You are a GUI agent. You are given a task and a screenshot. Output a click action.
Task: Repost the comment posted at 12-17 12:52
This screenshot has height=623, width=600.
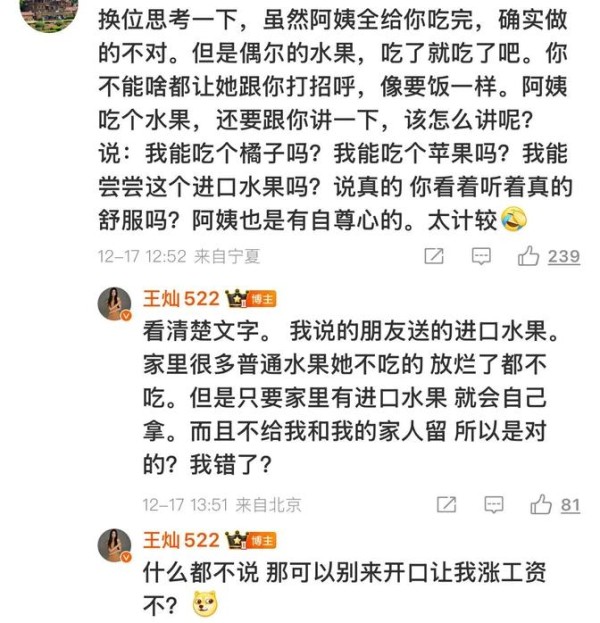(433, 257)
